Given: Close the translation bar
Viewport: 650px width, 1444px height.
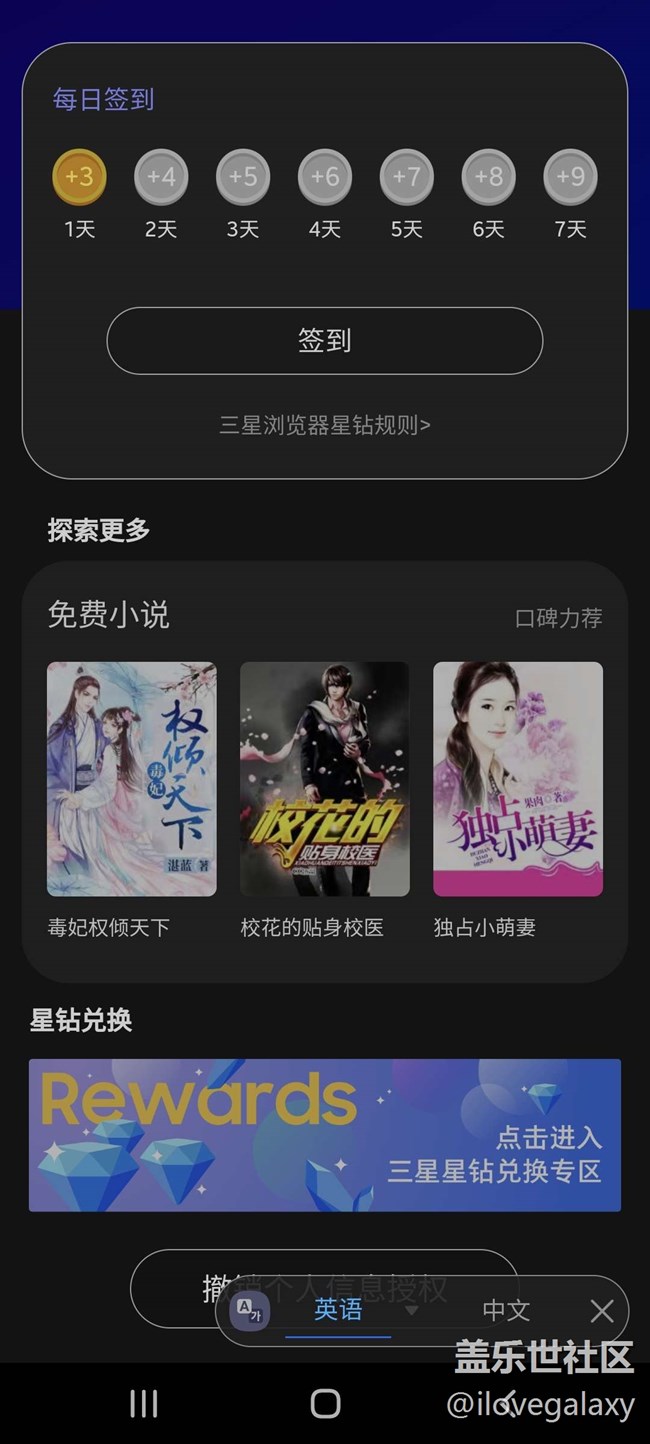Looking at the screenshot, I should pos(602,1311).
